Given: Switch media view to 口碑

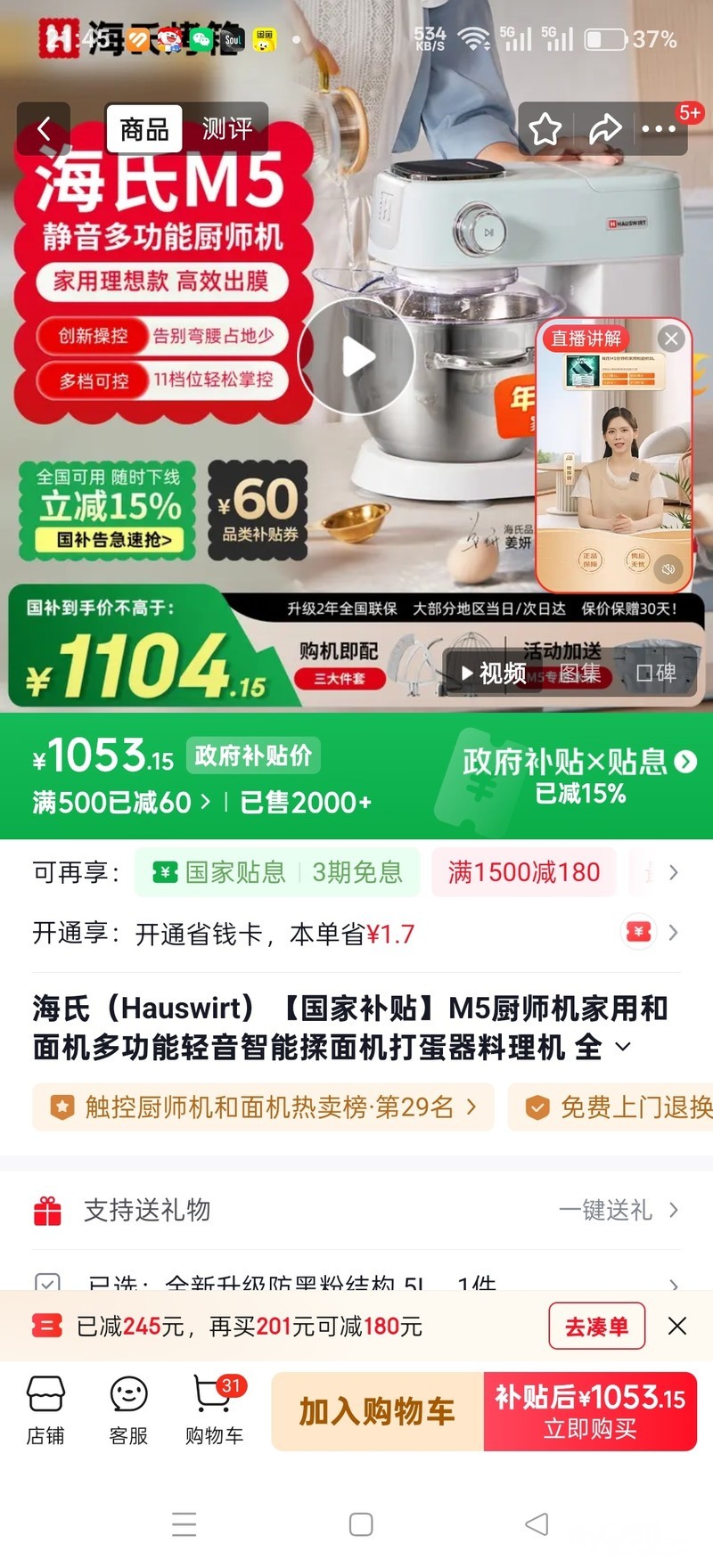Looking at the screenshot, I should [656, 674].
